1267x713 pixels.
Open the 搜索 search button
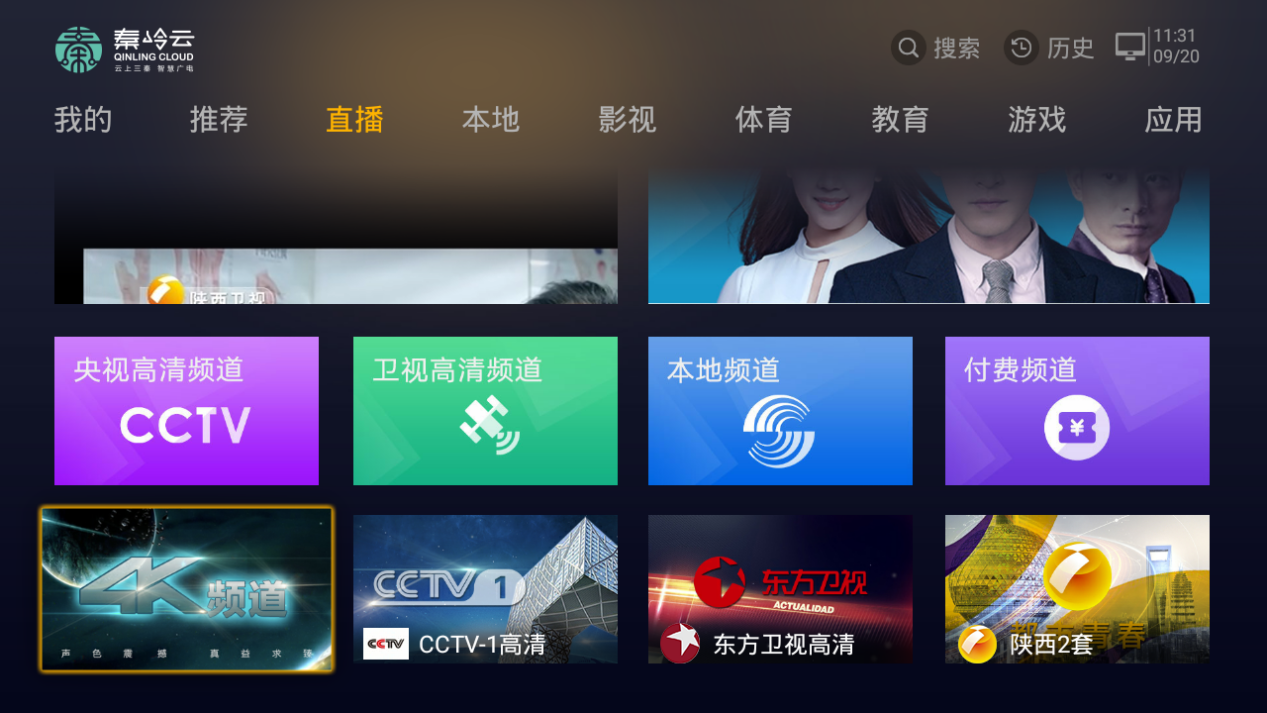pyautogui.click(x=935, y=48)
